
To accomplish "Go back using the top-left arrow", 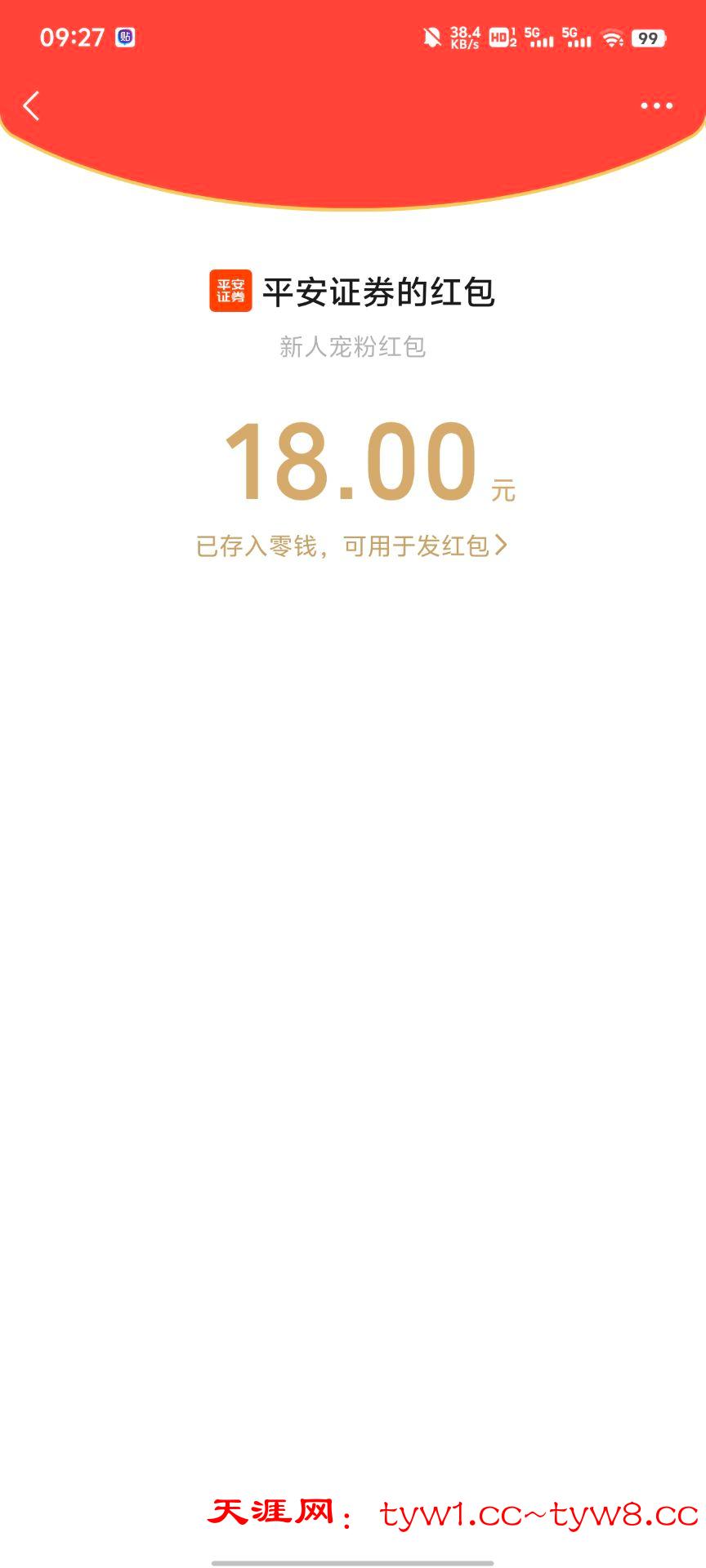I will 31,105.
